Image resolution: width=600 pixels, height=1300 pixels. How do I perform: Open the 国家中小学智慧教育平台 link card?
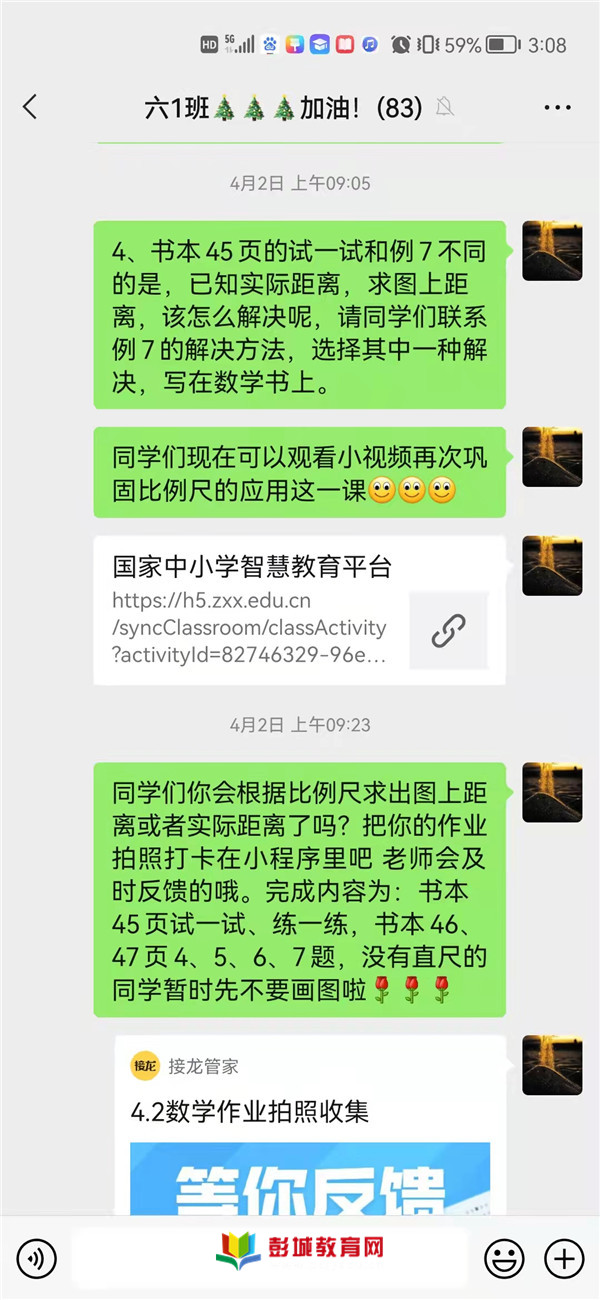(299, 611)
